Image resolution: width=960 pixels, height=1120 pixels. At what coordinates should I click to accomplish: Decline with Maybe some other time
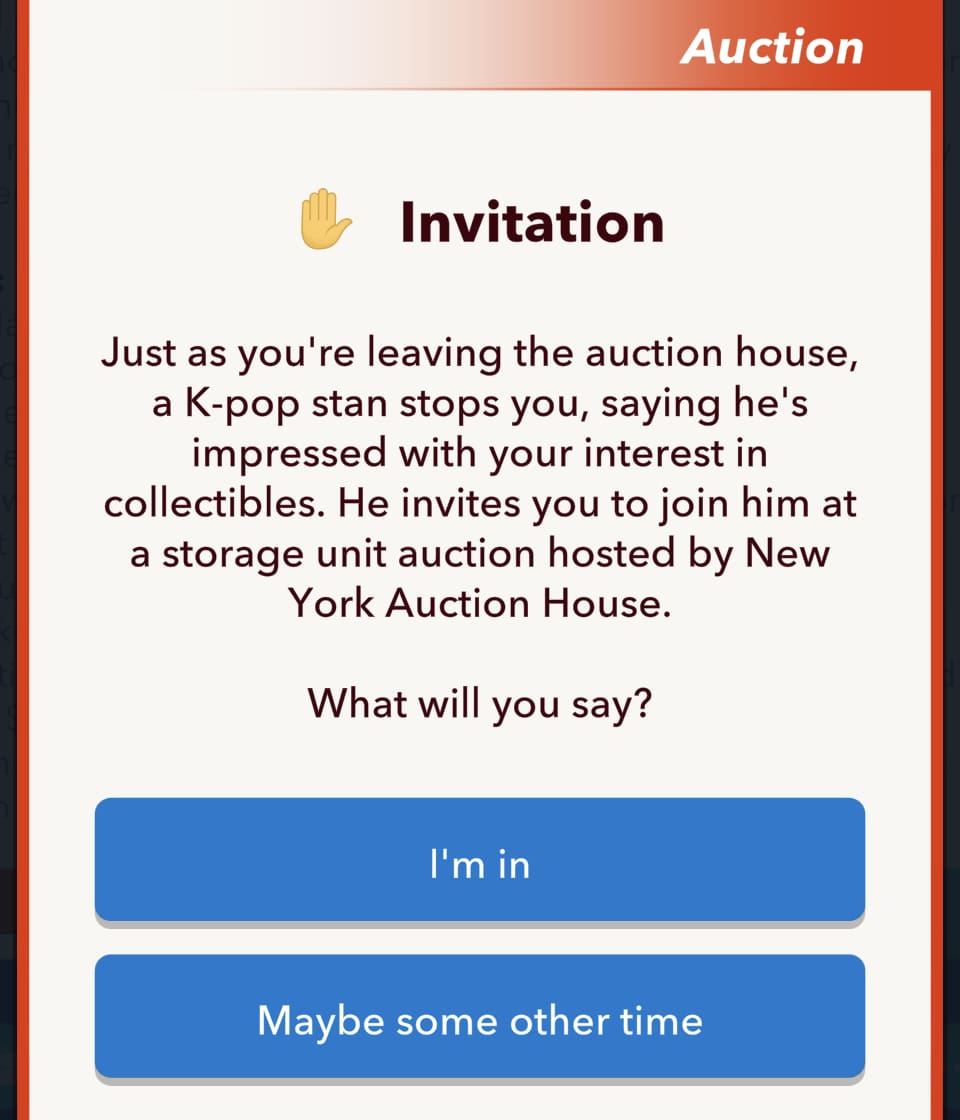480,1017
